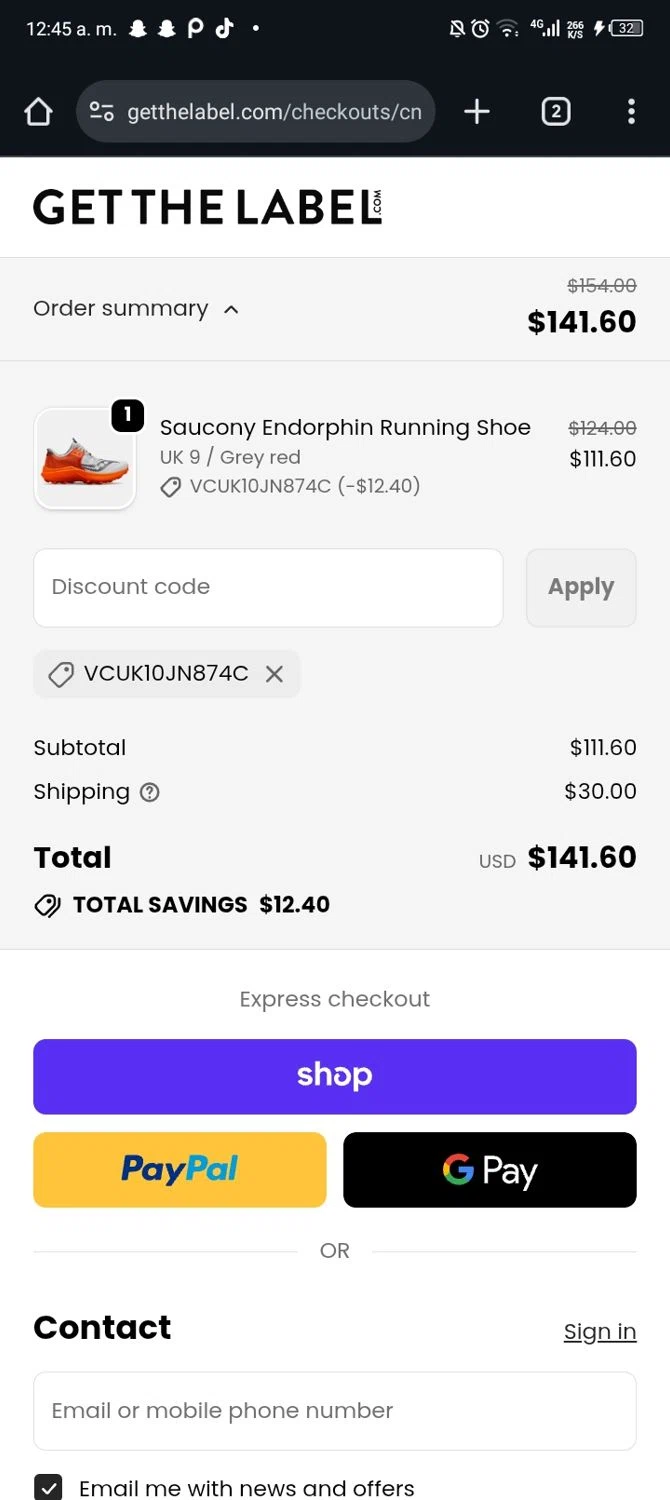Check out with Shop Pay
The height and width of the screenshot is (1500, 670).
(335, 1076)
